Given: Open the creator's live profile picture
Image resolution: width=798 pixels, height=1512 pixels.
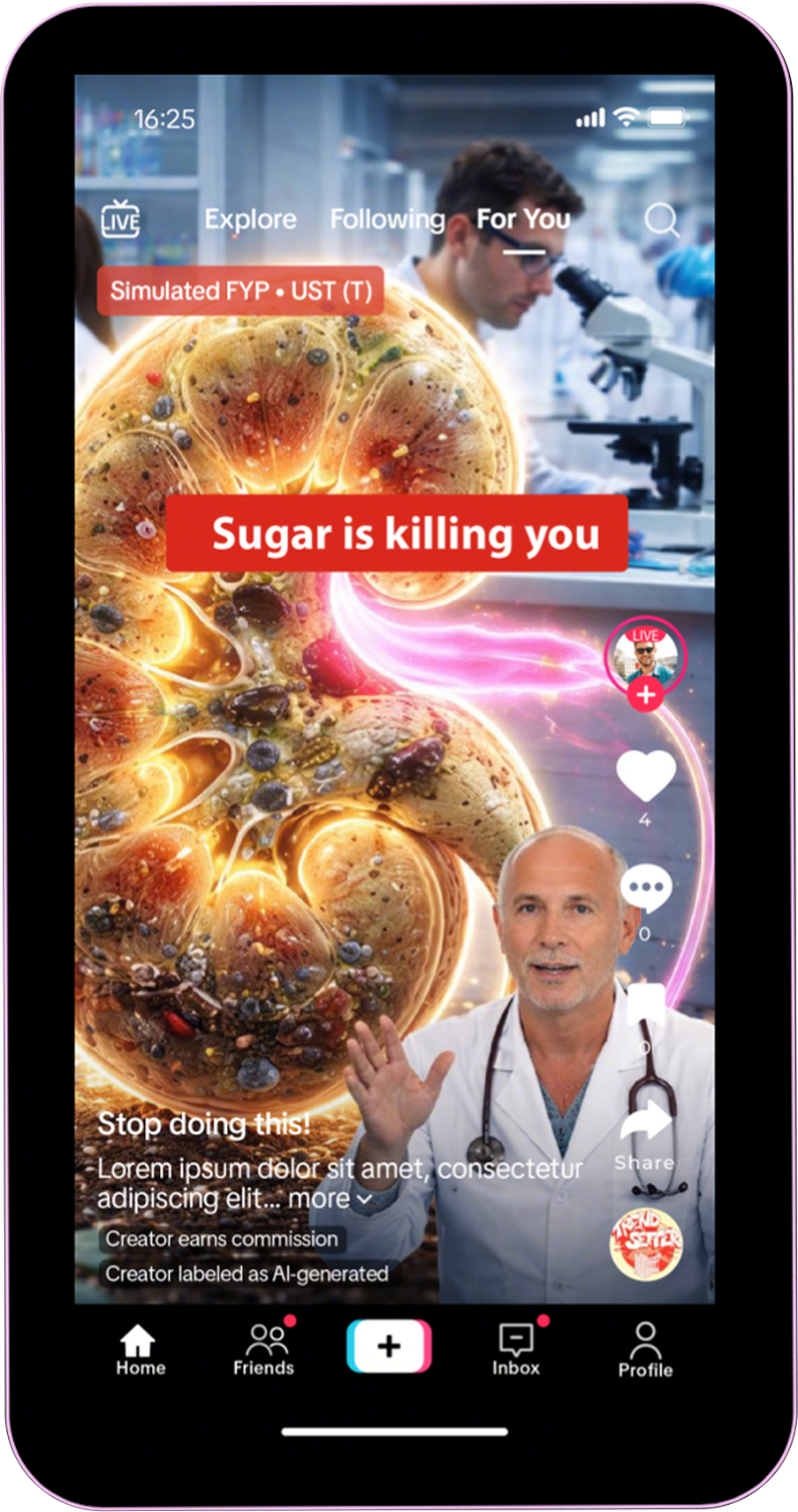Looking at the screenshot, I should [x=645, y=655].
